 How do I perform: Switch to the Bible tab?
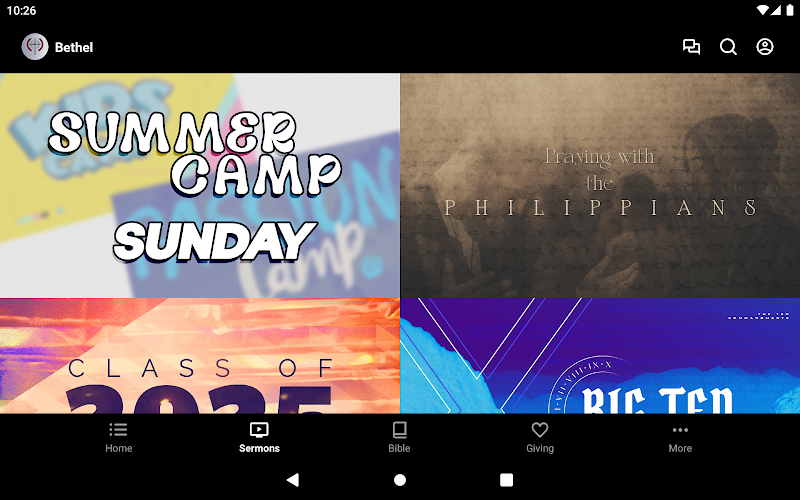pos(399,438)
